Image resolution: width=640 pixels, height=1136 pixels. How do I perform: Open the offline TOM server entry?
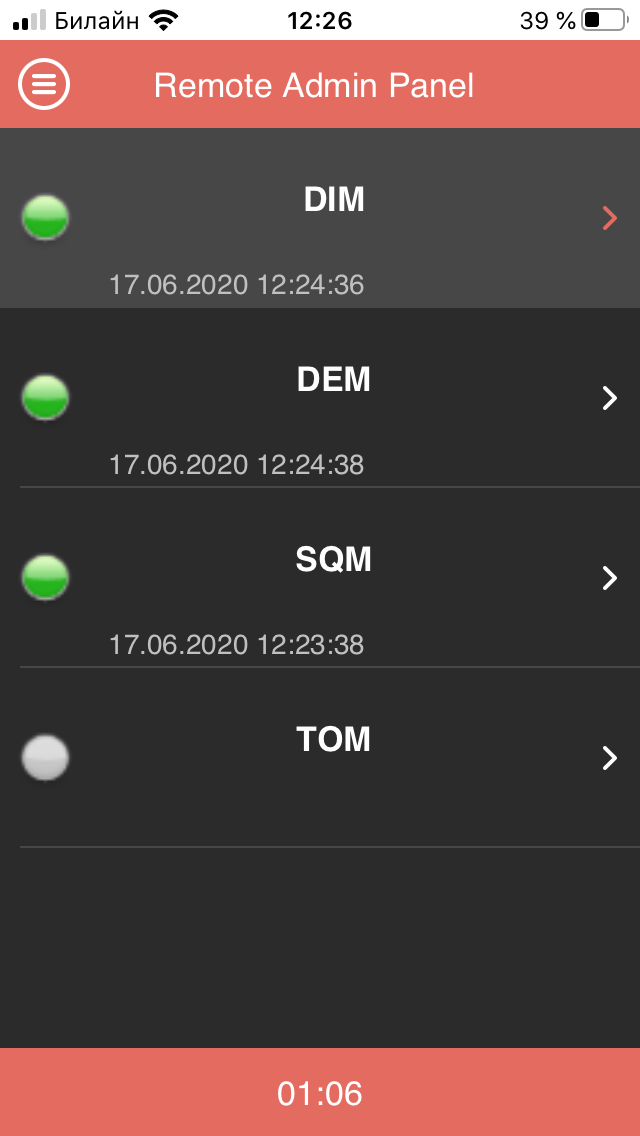pos(320,757)
